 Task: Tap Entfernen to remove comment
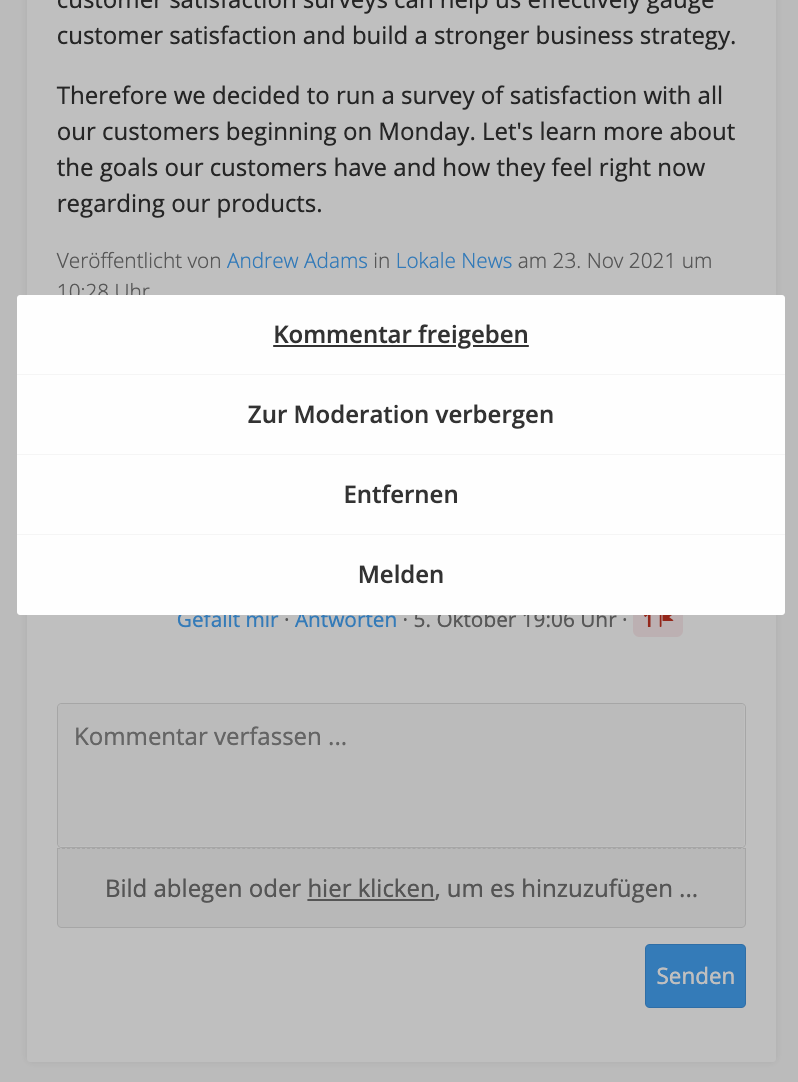(x=400, y=495)
